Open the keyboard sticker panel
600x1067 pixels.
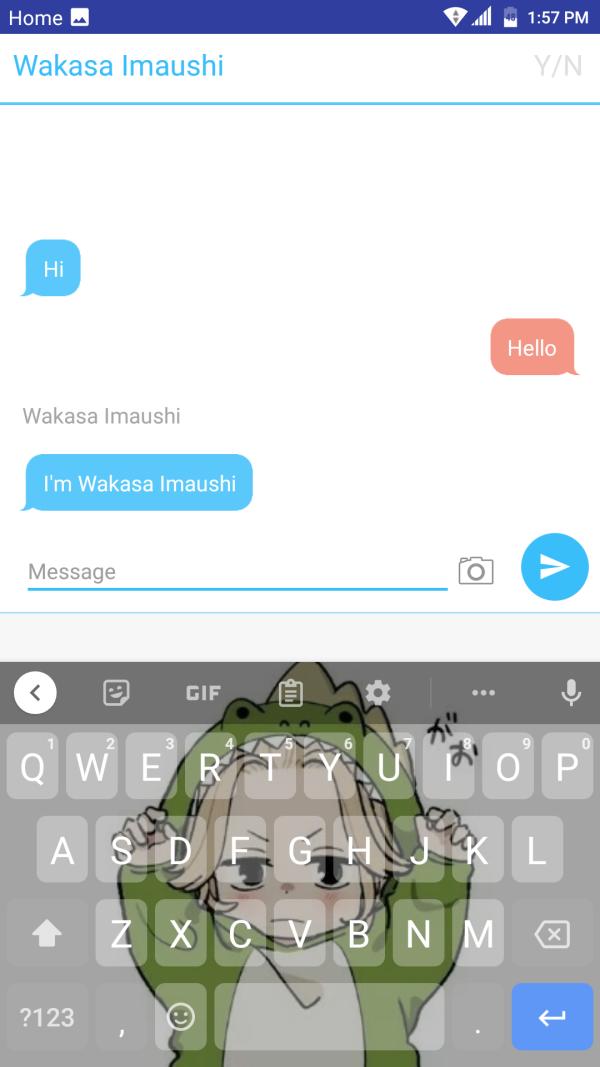click(117, 692)
